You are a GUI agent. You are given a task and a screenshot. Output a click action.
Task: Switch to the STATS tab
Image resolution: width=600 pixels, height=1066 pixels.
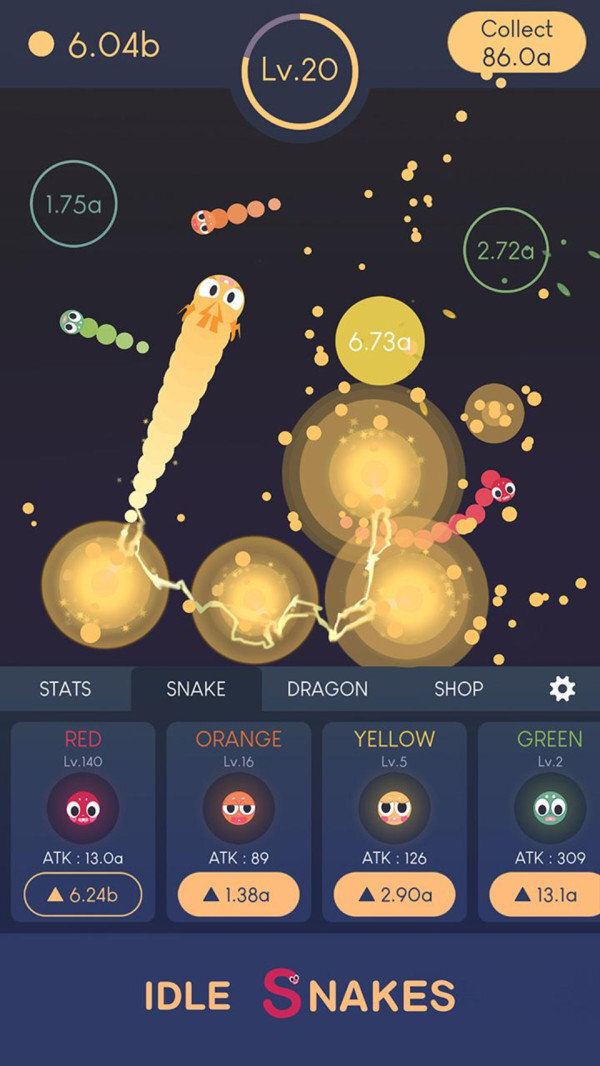[x=65, y=689]
